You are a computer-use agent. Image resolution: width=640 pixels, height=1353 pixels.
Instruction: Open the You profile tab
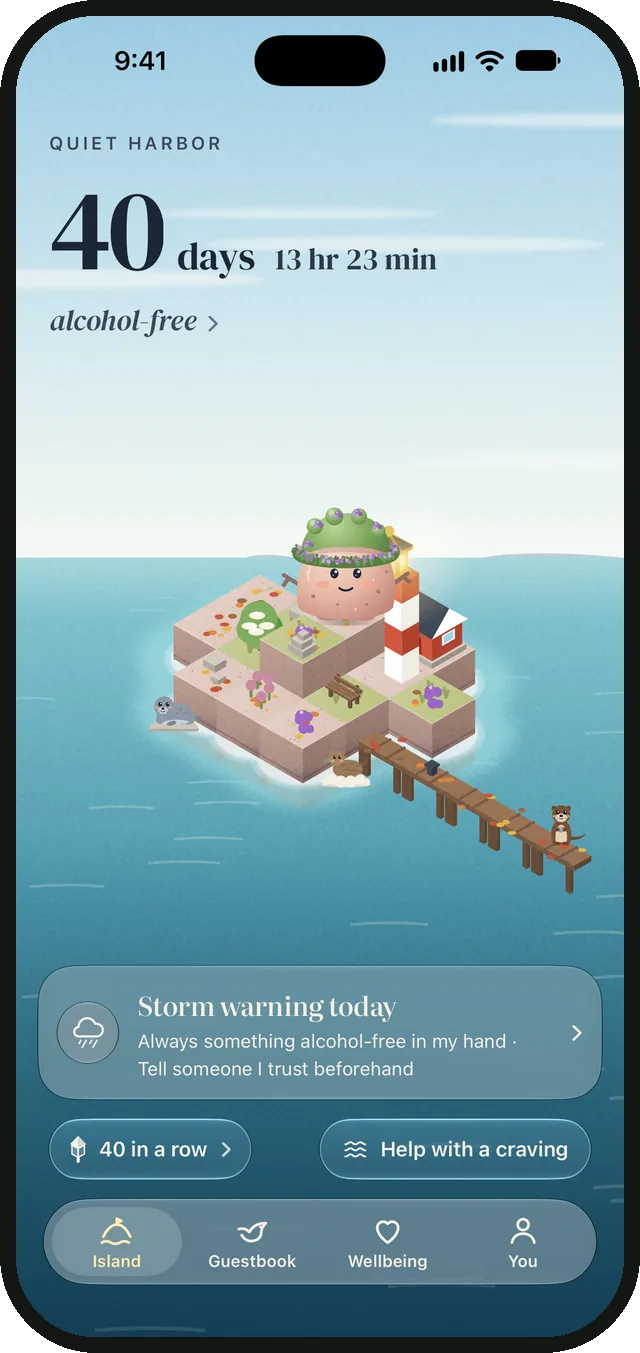point(523,1244)
